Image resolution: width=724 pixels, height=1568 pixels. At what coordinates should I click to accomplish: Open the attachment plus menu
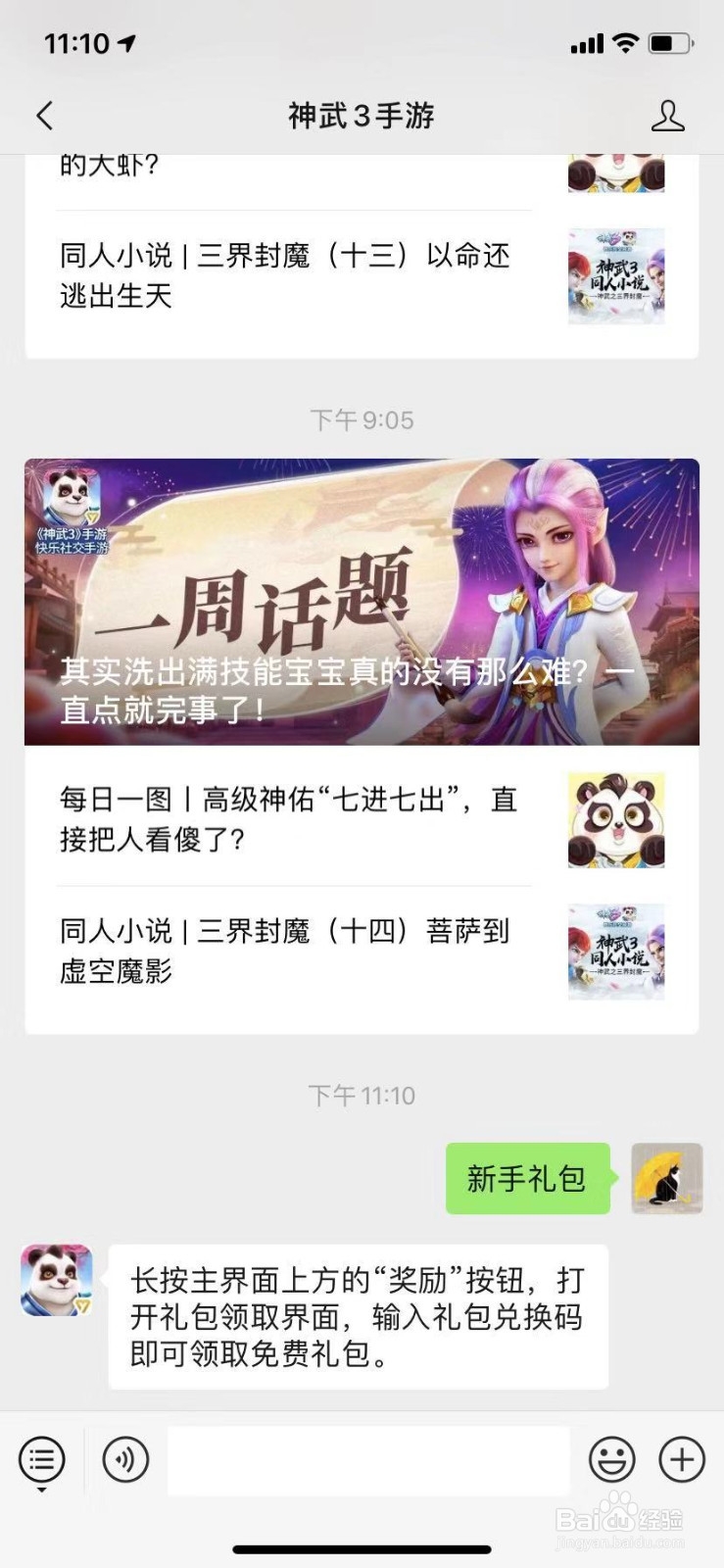[681, 1460]
